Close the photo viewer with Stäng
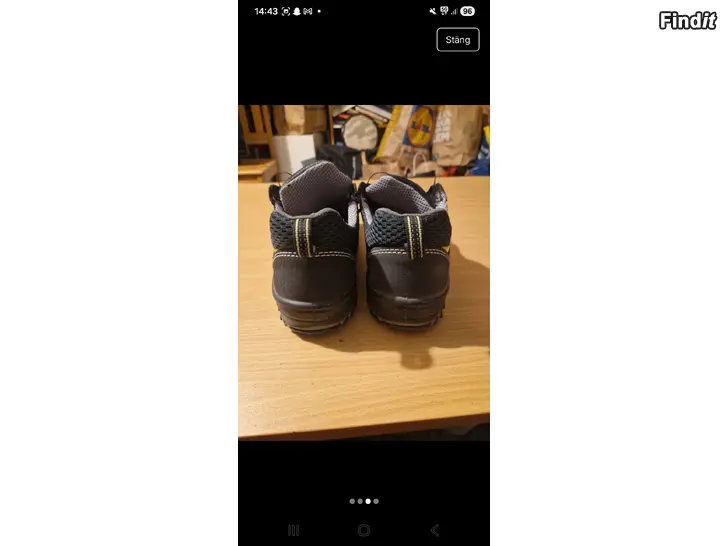 coord(458,39)
